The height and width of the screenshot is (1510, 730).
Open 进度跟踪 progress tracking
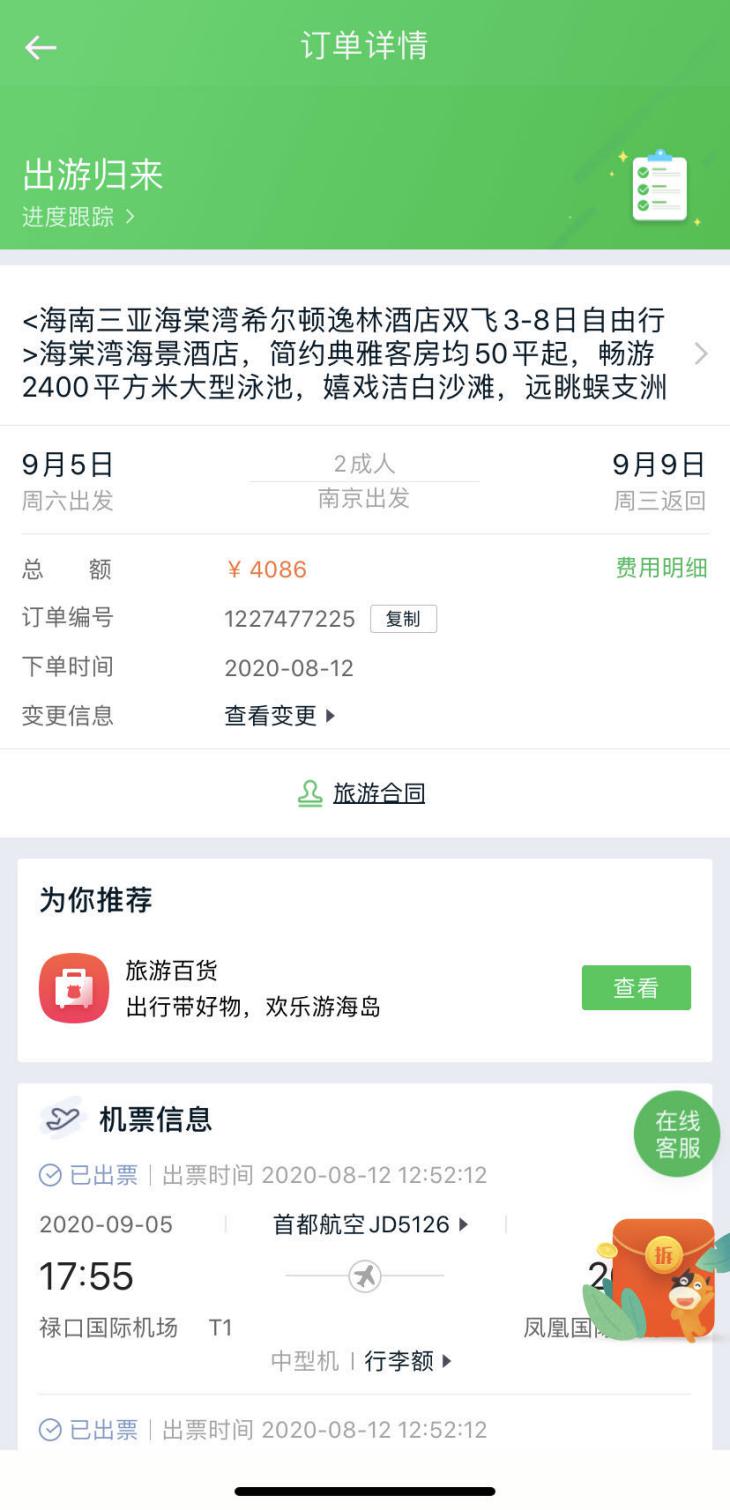[x=78, y=217]
